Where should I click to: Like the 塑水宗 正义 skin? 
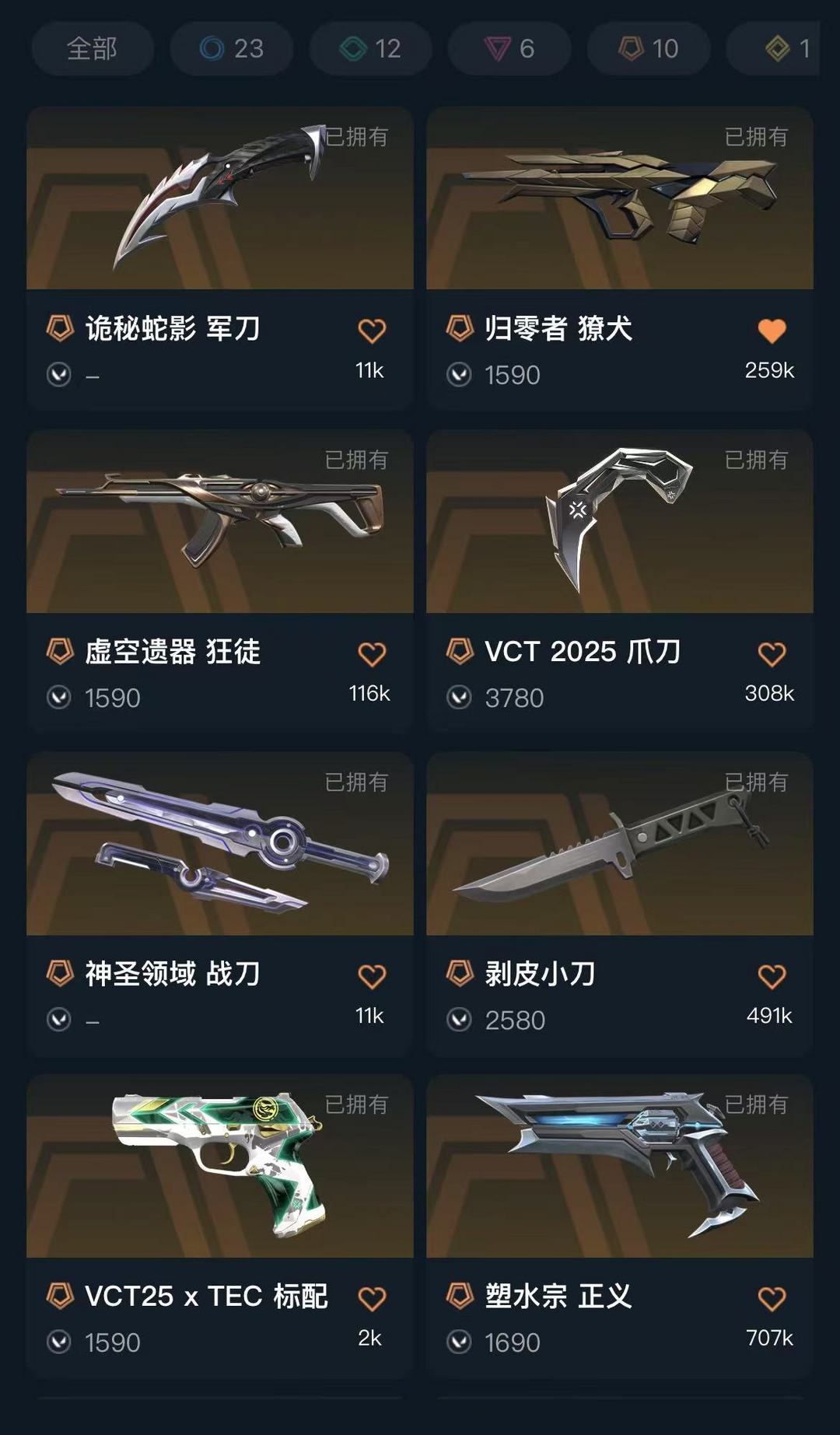[x=772, y=1298]
